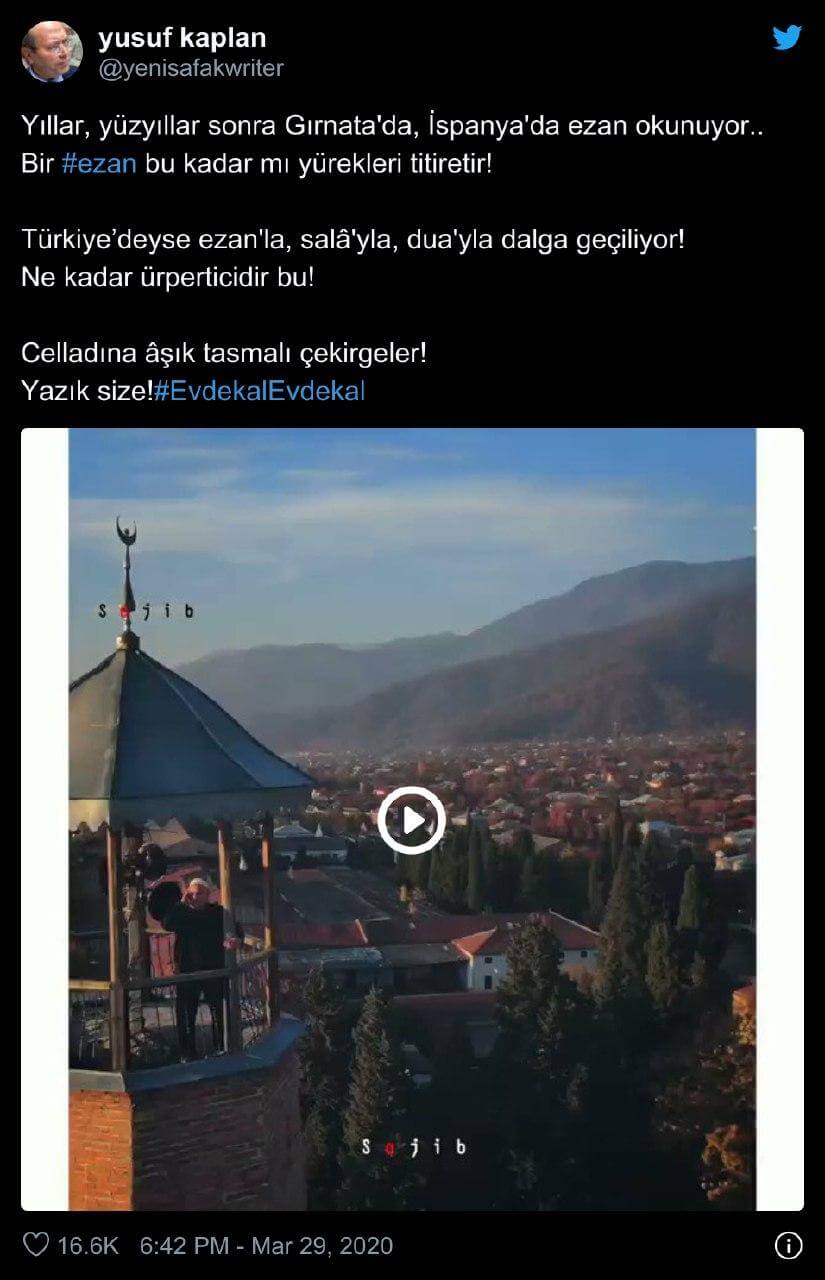The width and height of the screenshot is (825, 1280).
Task: Open the @yenisafakwriter handle
Action: (191, 68)
